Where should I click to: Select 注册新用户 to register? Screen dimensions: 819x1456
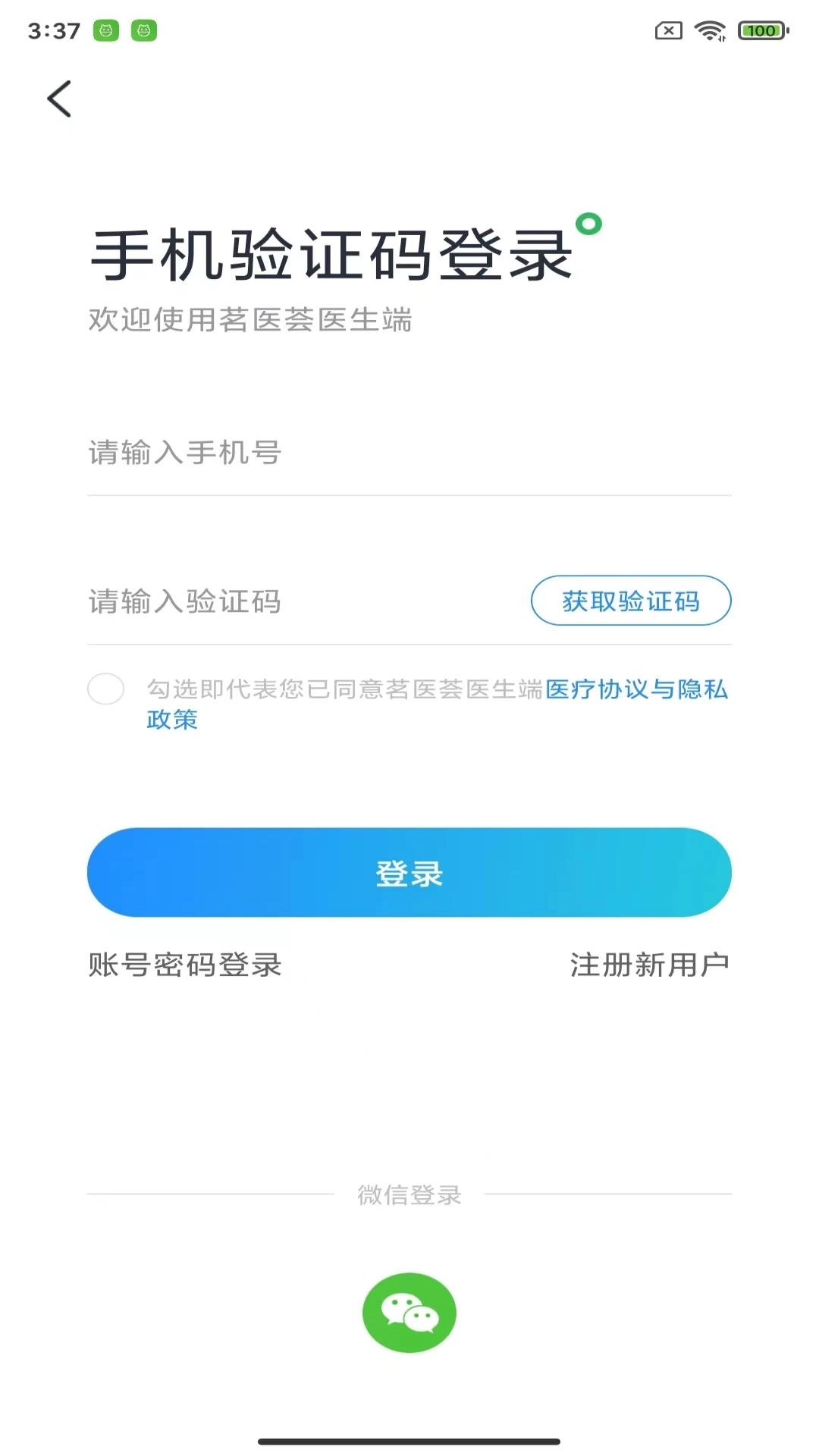pyautogui.click(x=648, y=965)
